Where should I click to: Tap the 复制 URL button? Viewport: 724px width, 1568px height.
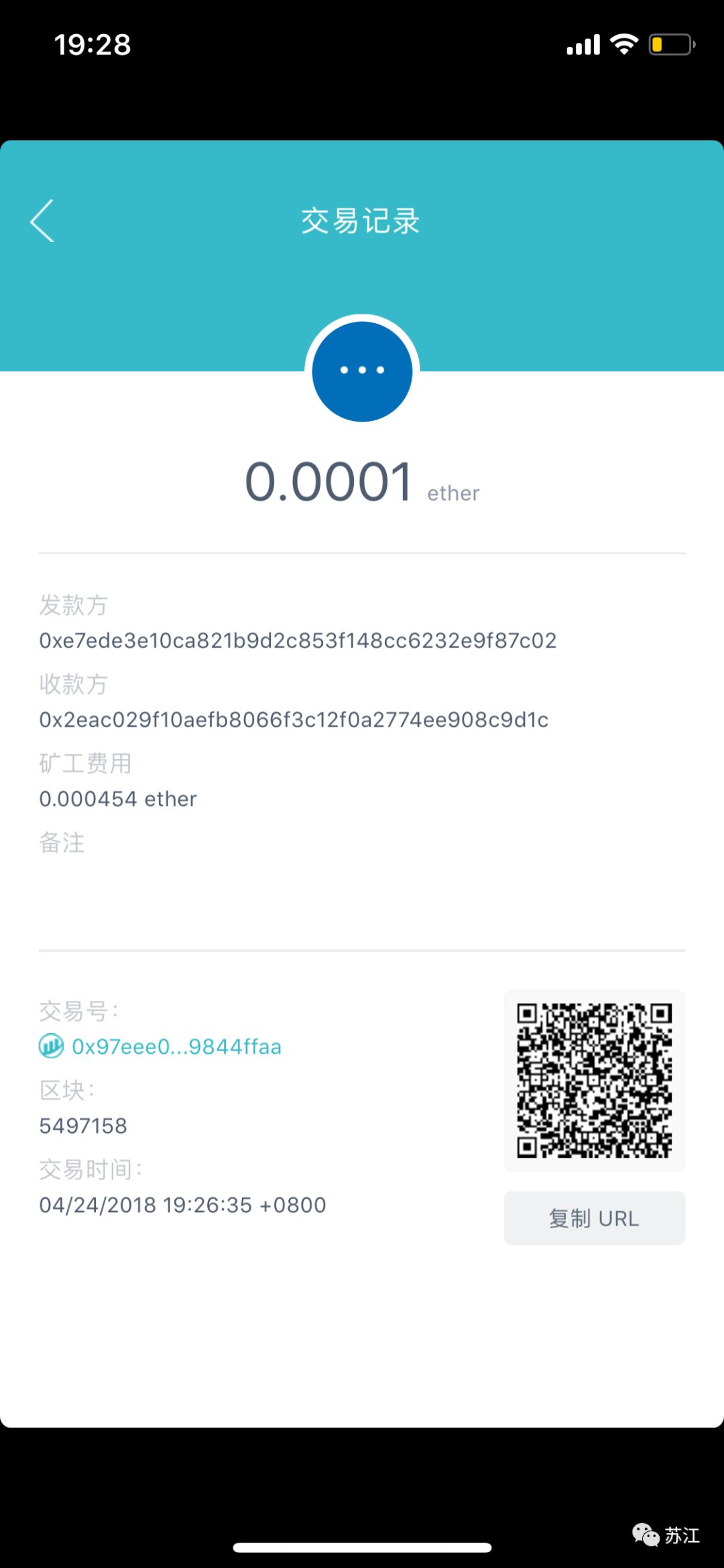[594, 1217]
